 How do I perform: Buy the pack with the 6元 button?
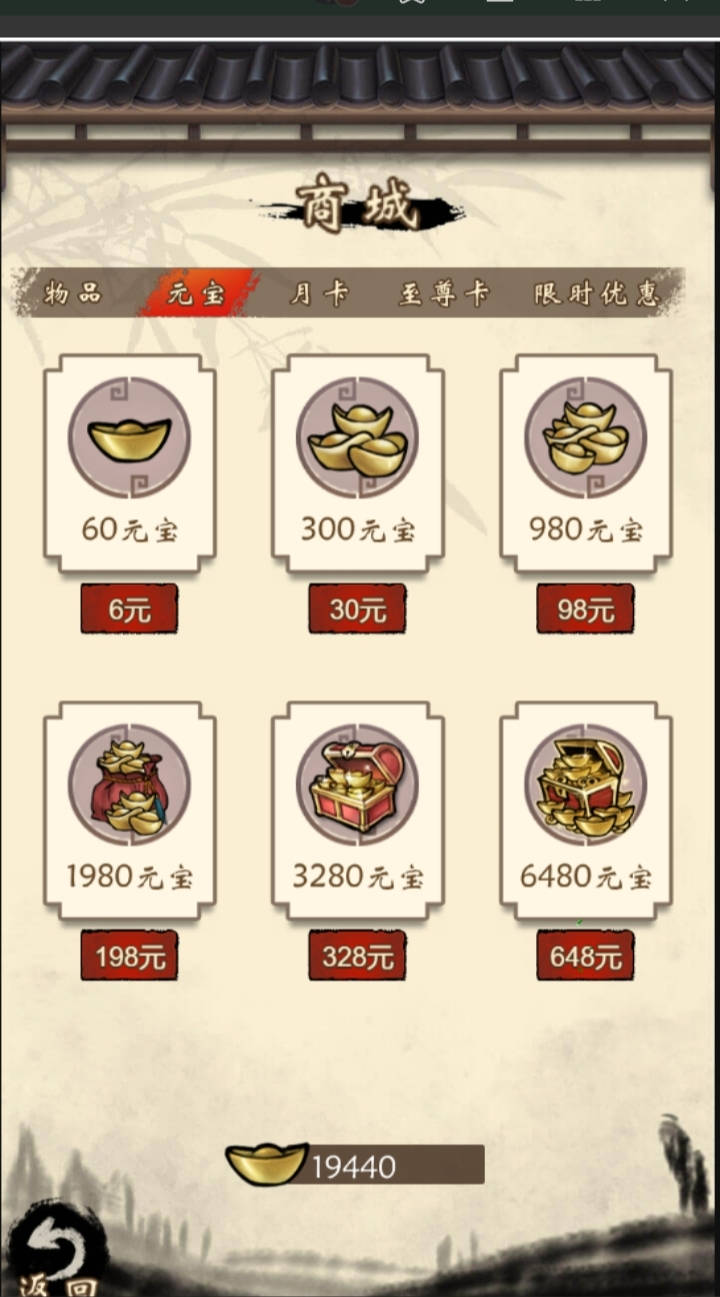(x=129, y=609)
